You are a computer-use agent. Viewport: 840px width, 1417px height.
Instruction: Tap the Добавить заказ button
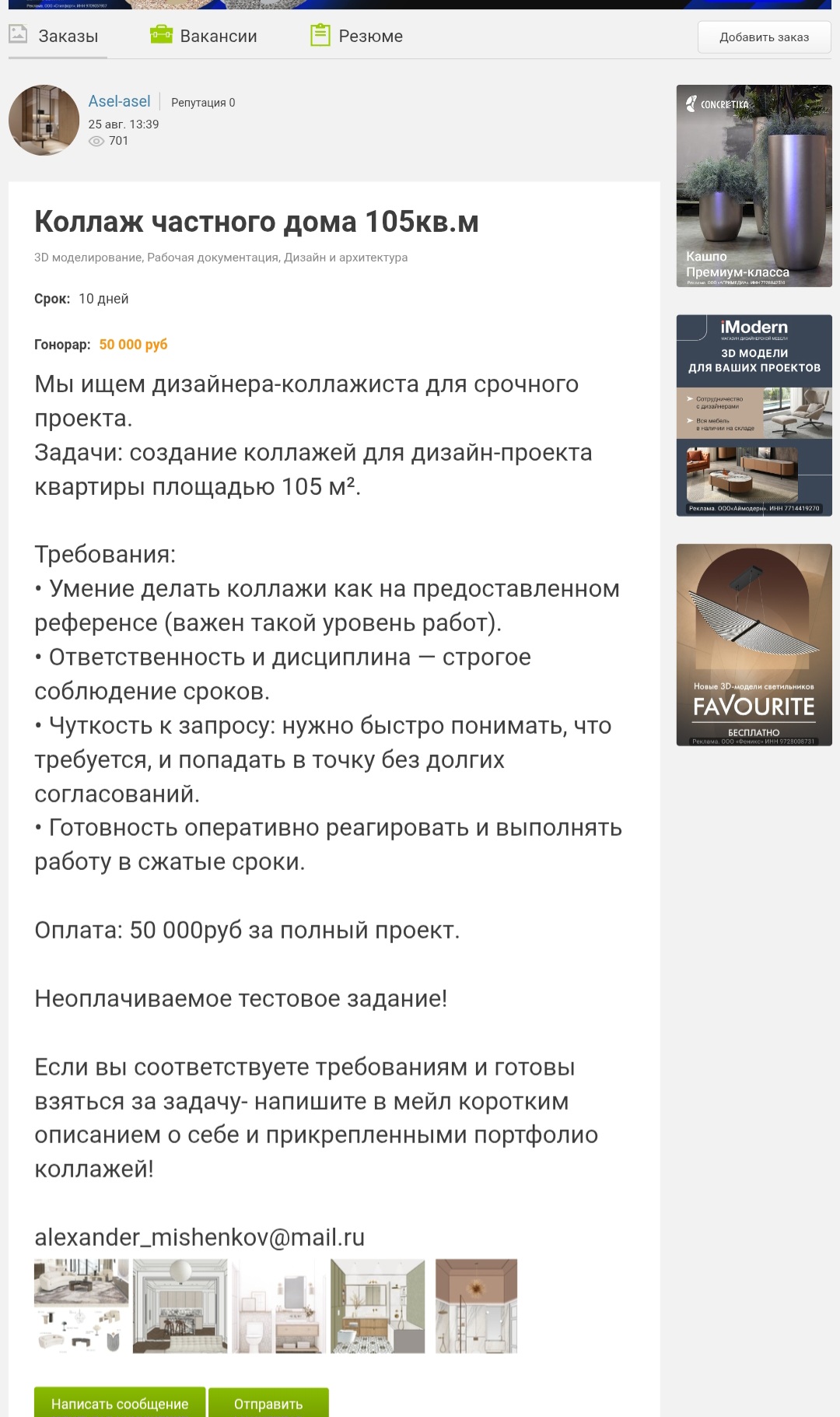coord(764,37)
